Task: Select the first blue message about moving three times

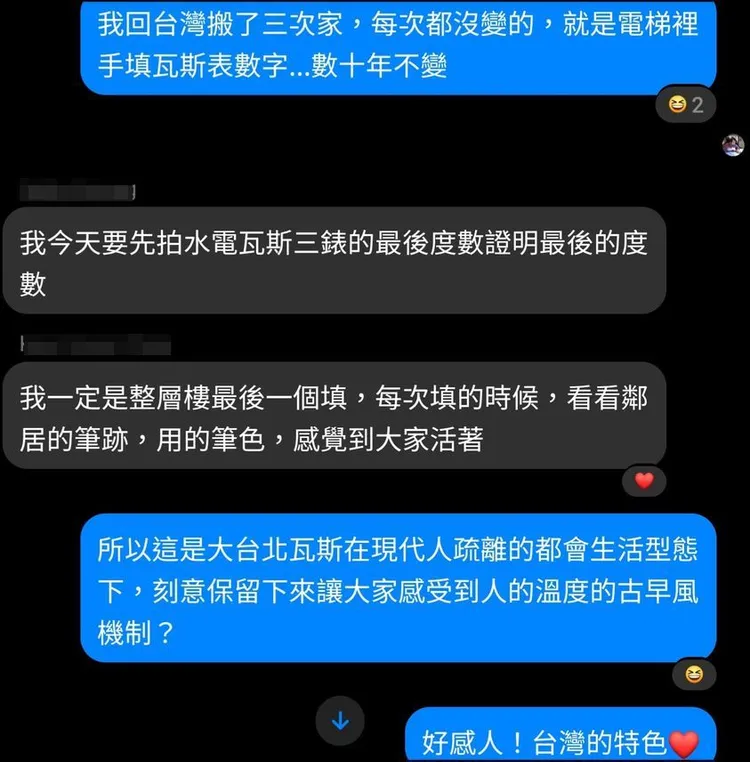Action: pyautogui.click(x=400, y=45)
